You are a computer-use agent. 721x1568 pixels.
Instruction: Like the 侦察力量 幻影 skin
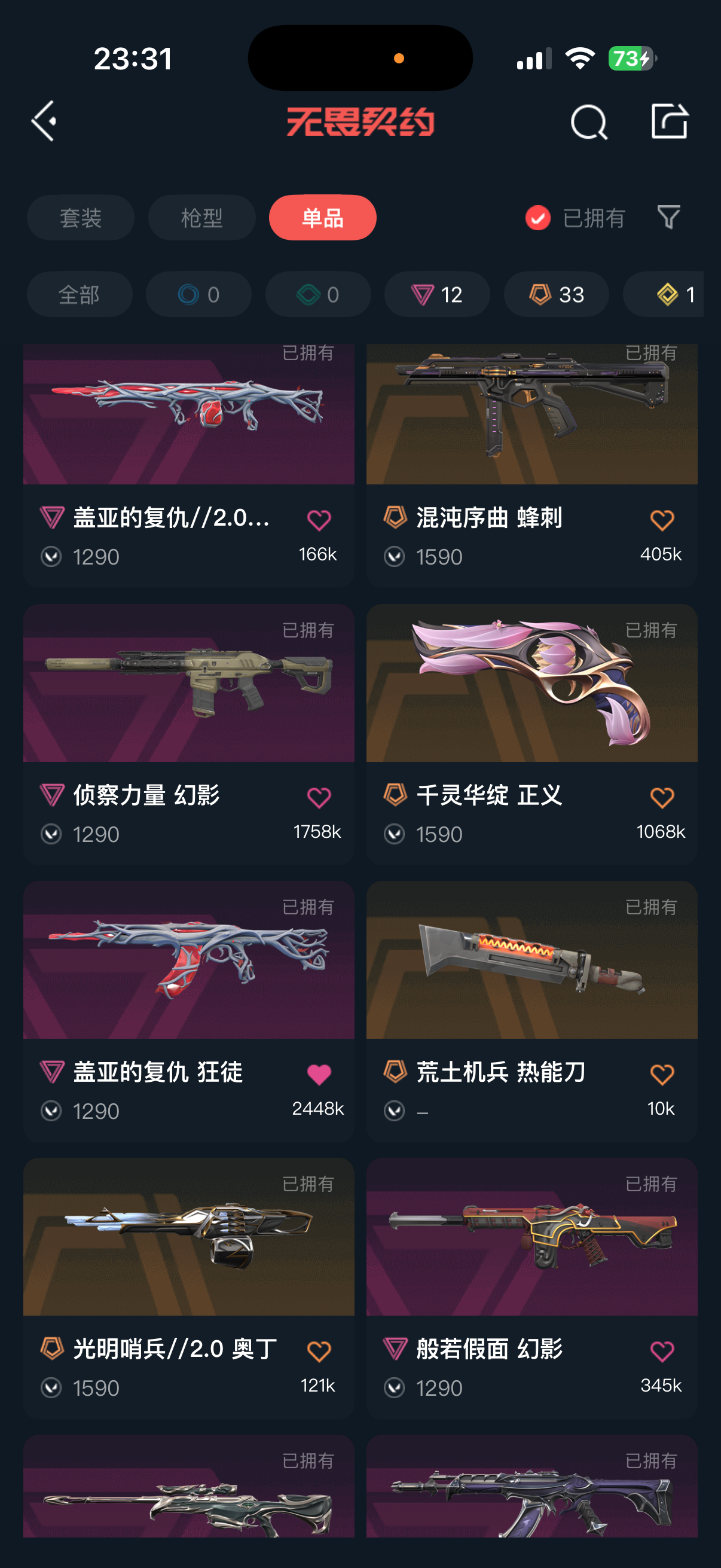[319, 797]
